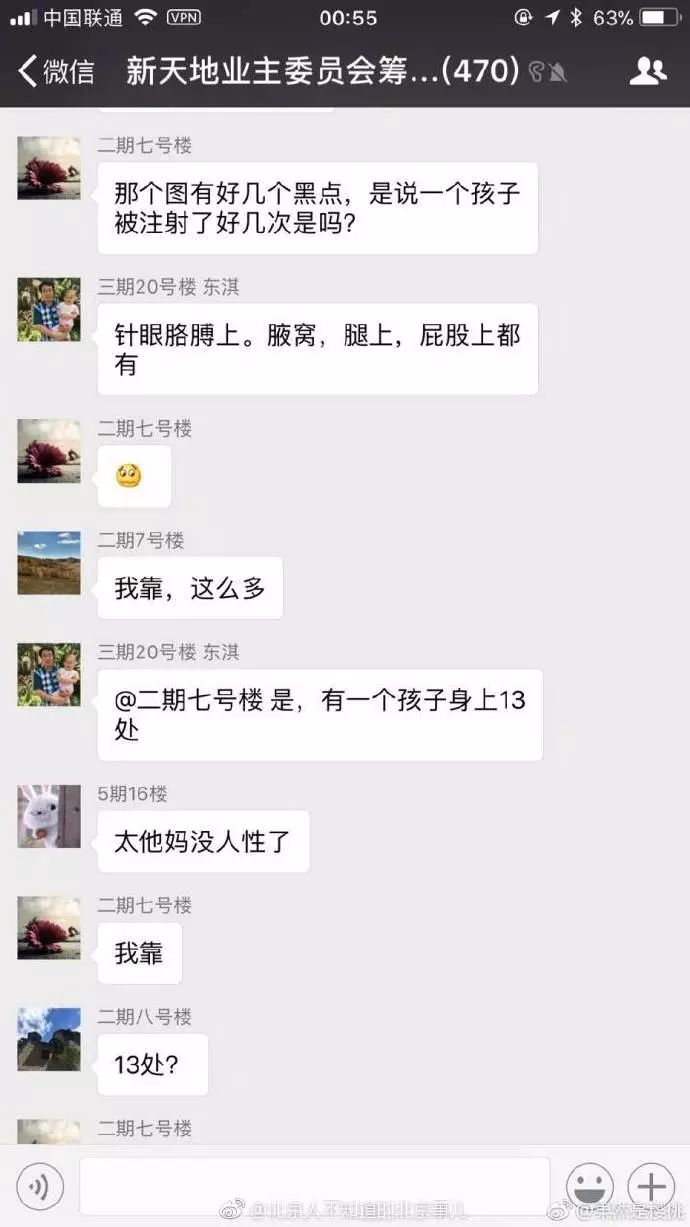View profile of 5期16楼 rabbit avatar
The height and width of the screenshot is (1227, 690).
[x=49, y=817]
